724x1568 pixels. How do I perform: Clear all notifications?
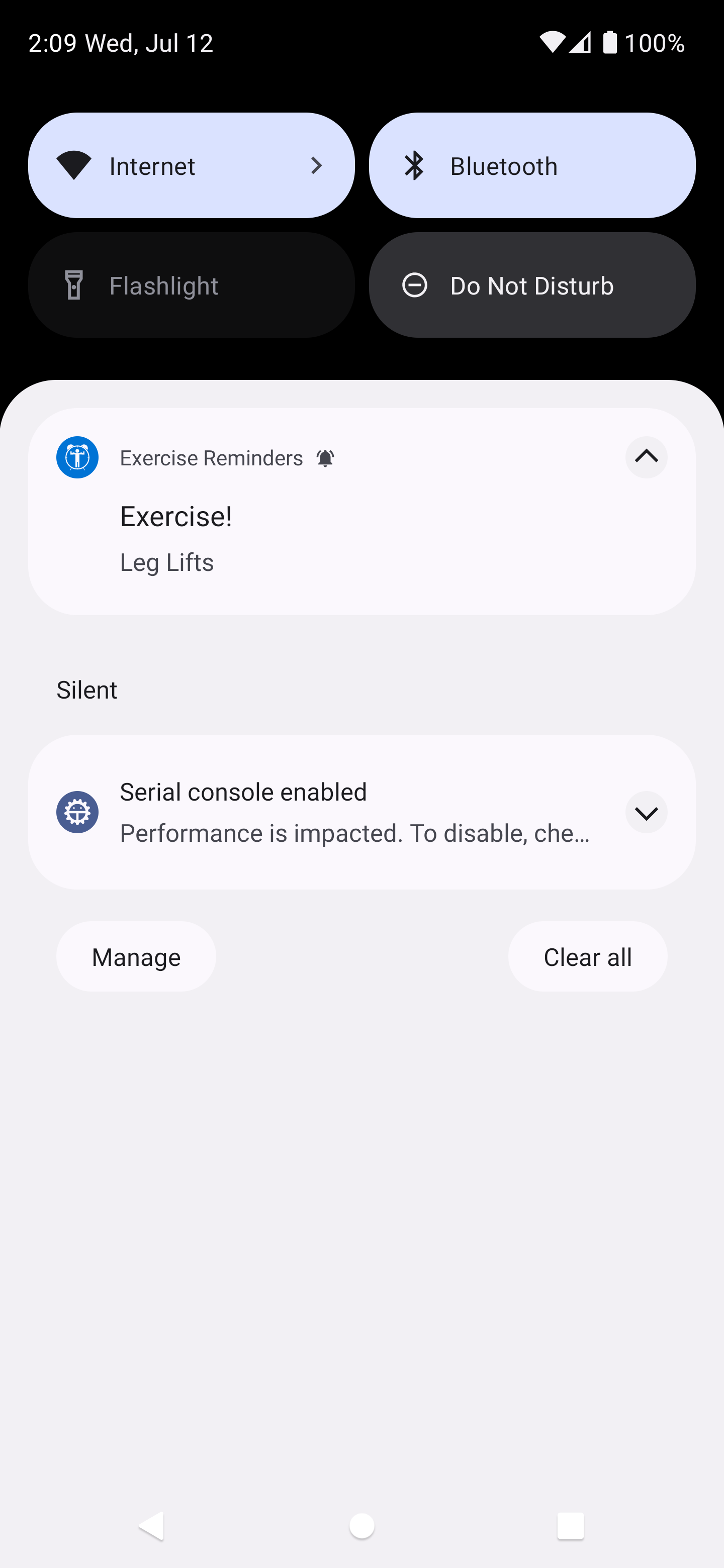coord(587,957)
